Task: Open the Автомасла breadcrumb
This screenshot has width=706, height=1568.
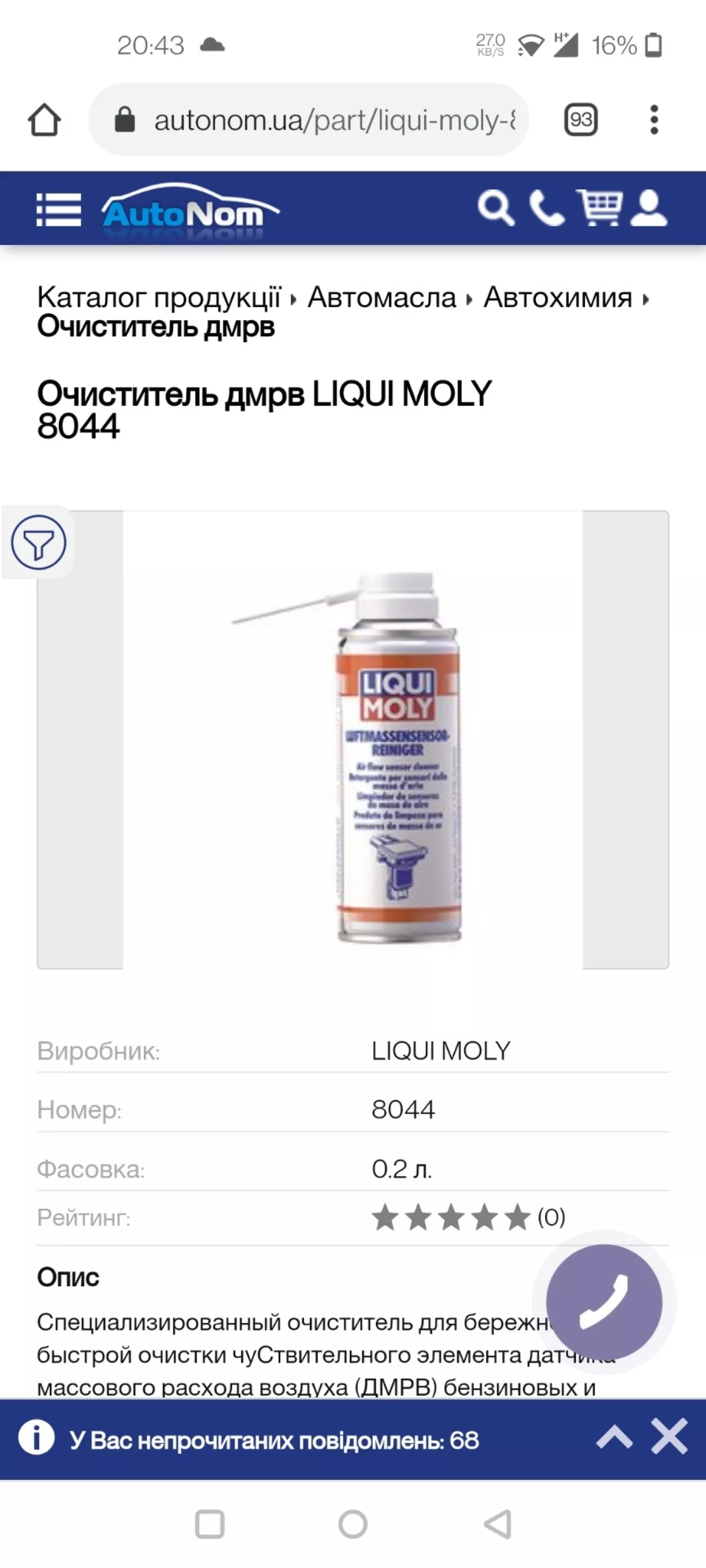Action: pyautogui.click(x=382, y=298)
